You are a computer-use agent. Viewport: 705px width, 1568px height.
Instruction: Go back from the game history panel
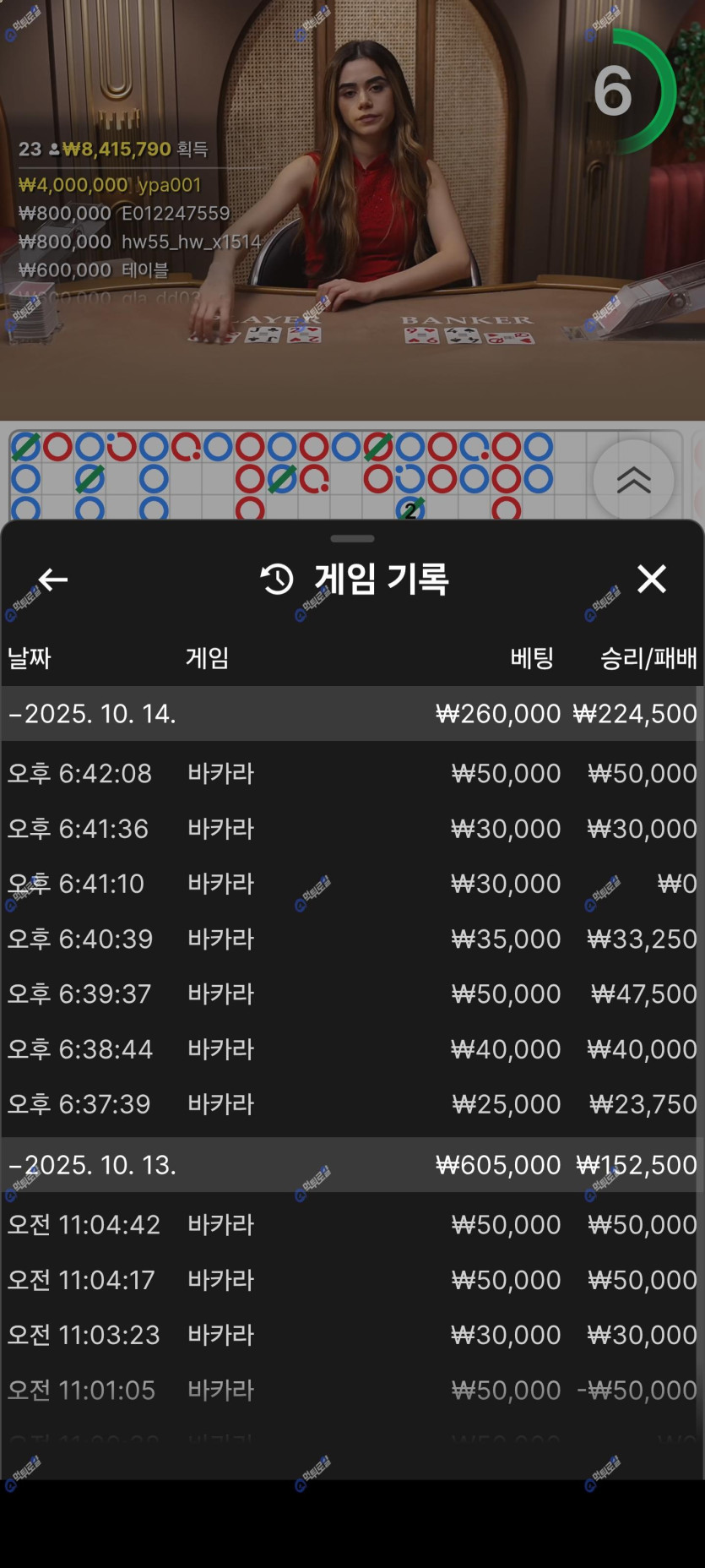click(x=53, y=580)
